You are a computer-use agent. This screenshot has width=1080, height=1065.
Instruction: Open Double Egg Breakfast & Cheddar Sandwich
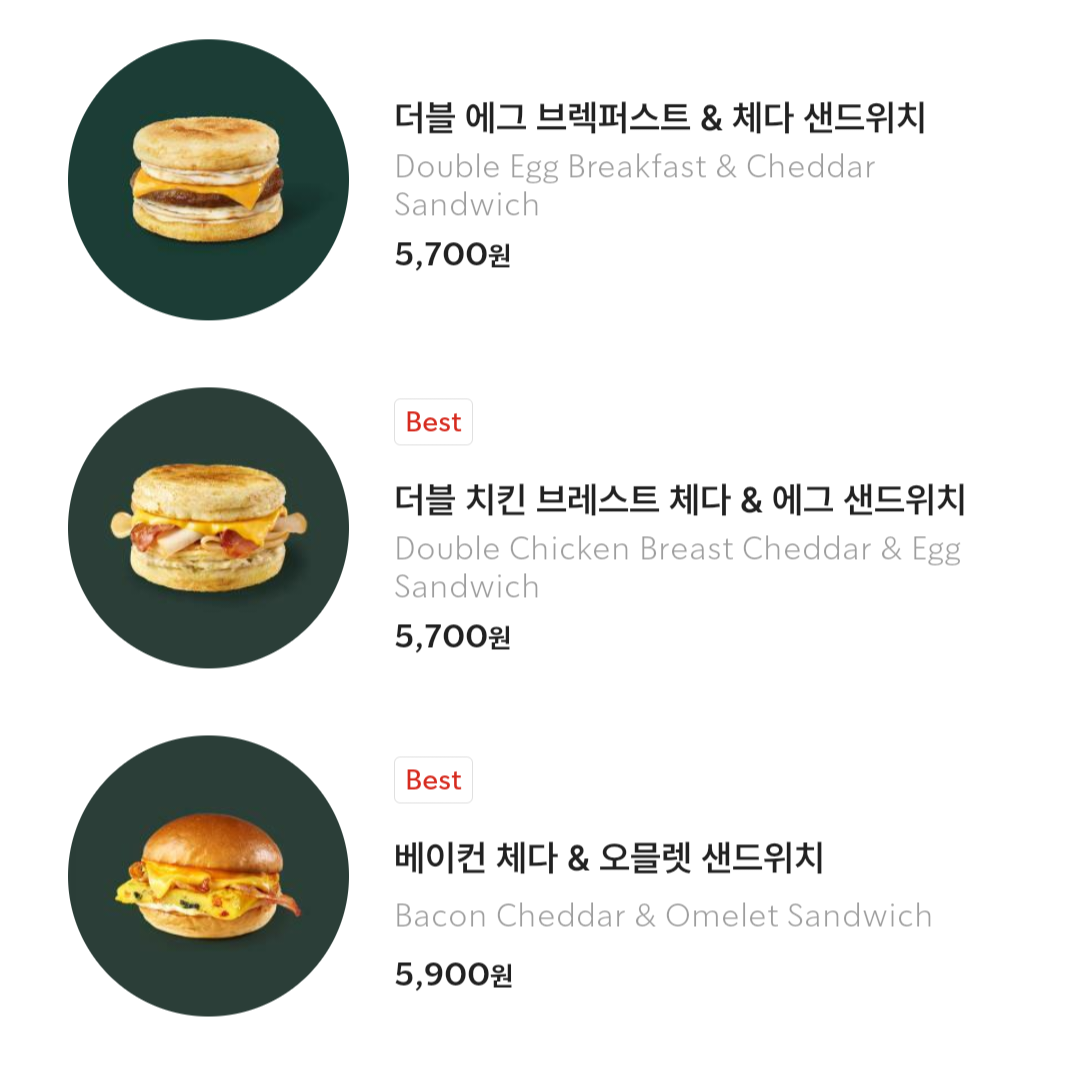coord(660,118)
